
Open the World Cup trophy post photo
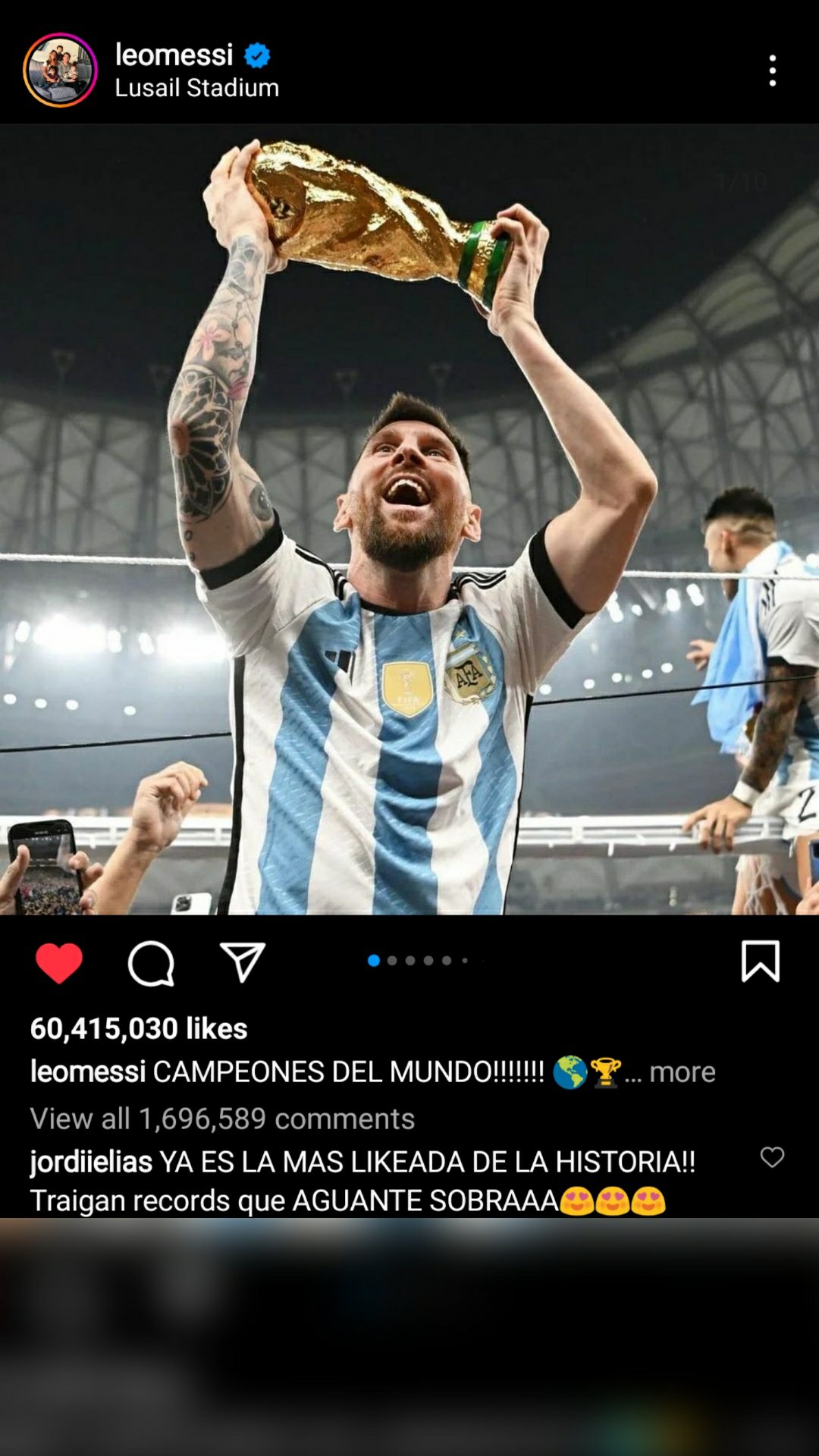point(409,519)
